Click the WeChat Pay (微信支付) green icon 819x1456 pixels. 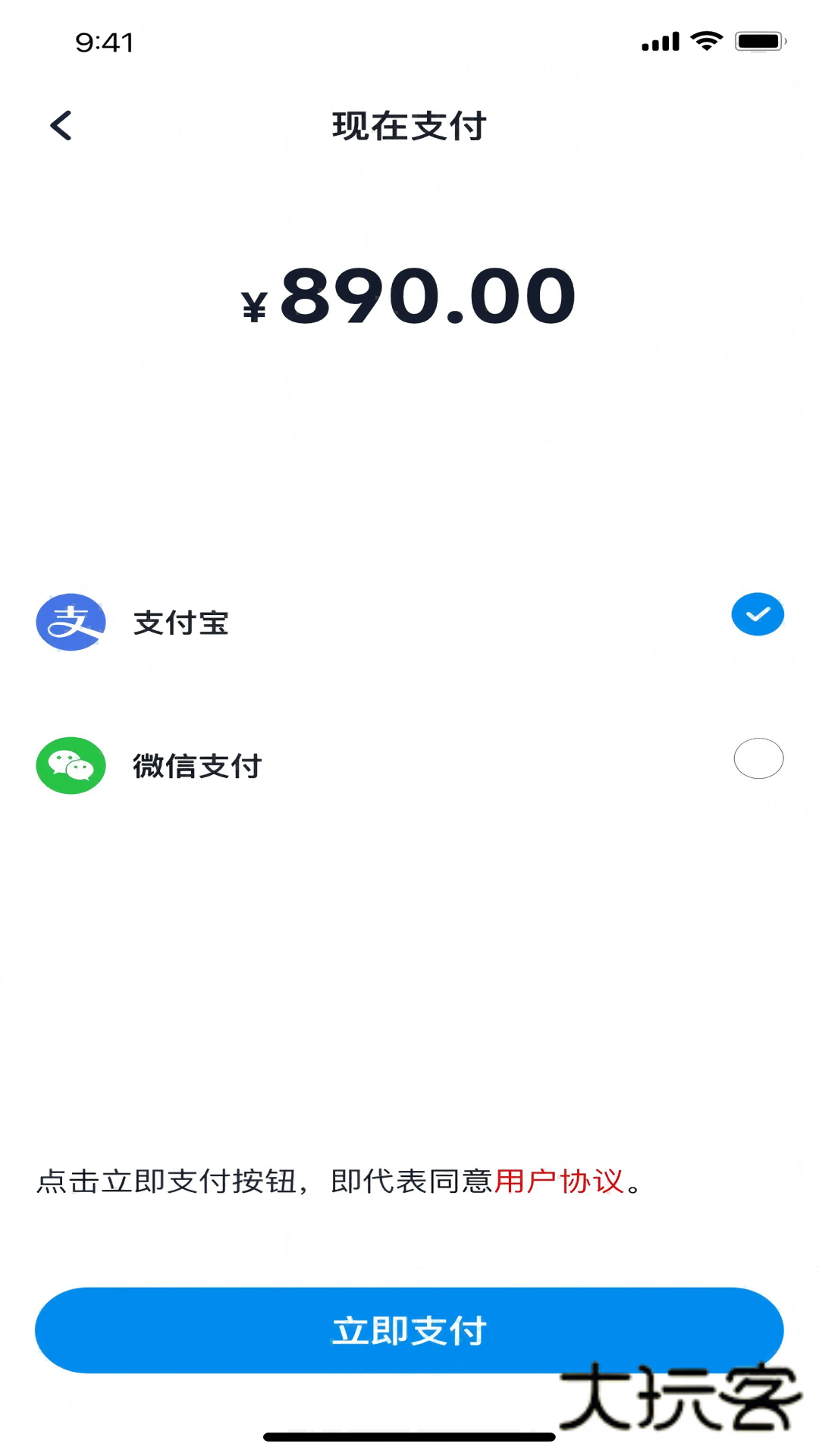71,766
